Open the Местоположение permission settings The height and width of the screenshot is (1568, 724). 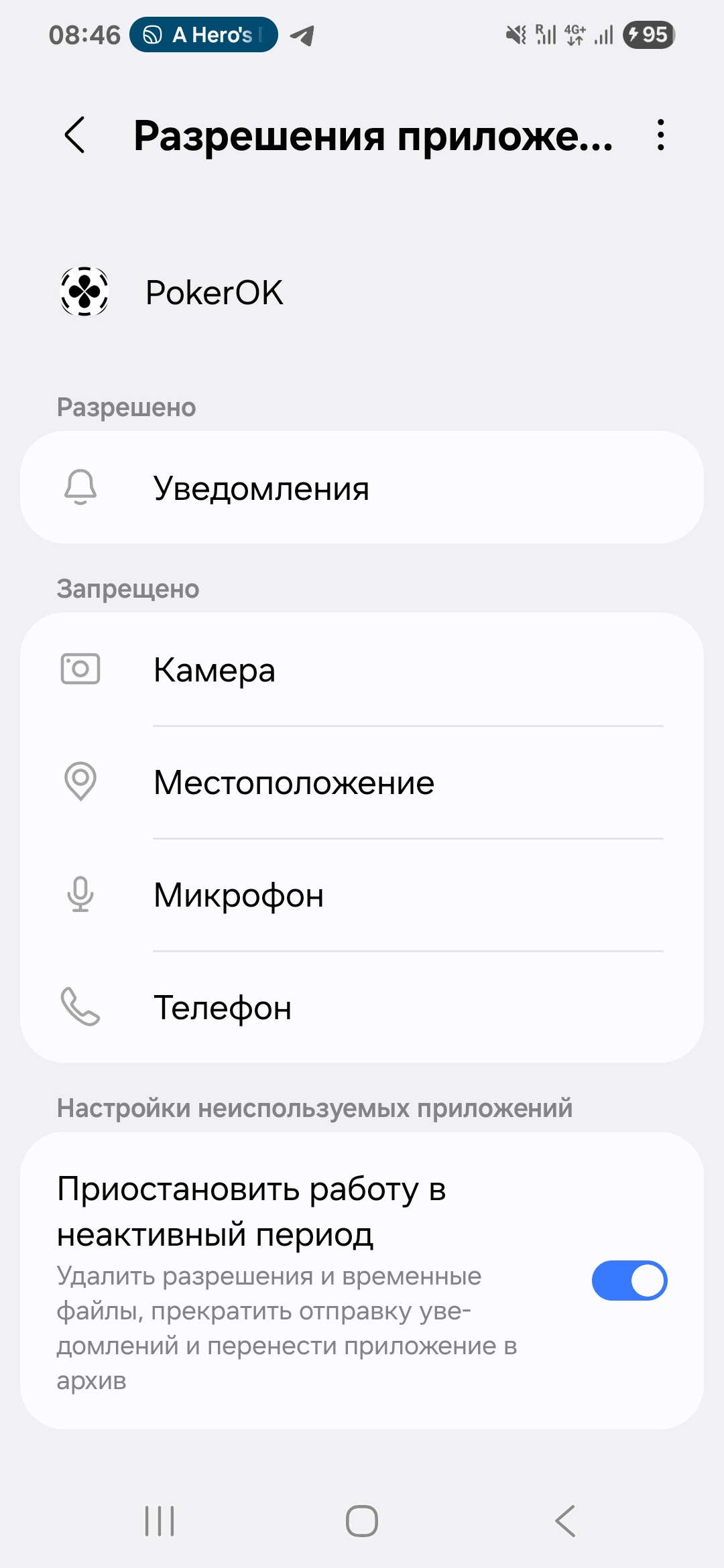pos(362,782)
